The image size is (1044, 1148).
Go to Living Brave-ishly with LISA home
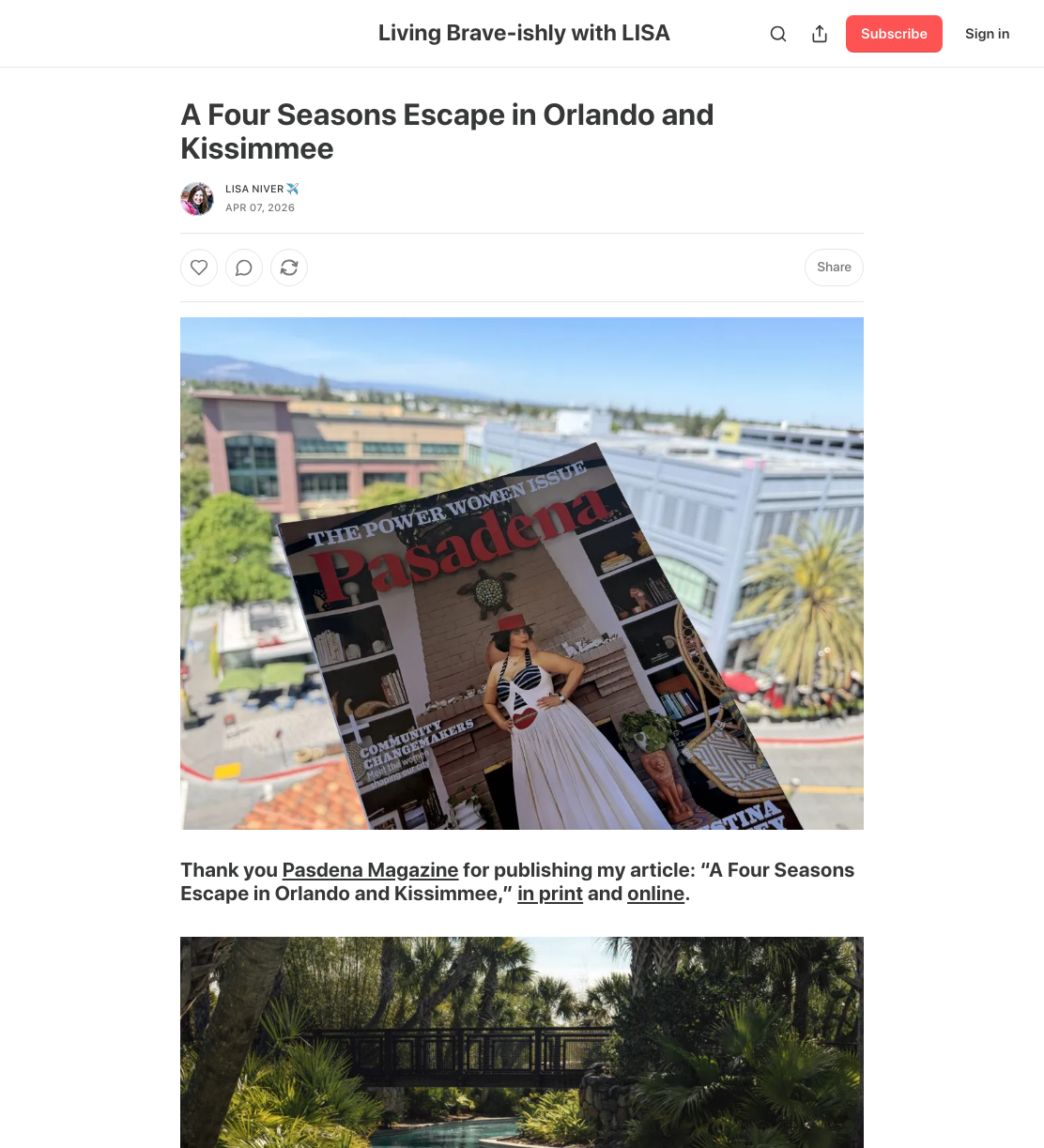pyautogui.click(x=524, y=33)
